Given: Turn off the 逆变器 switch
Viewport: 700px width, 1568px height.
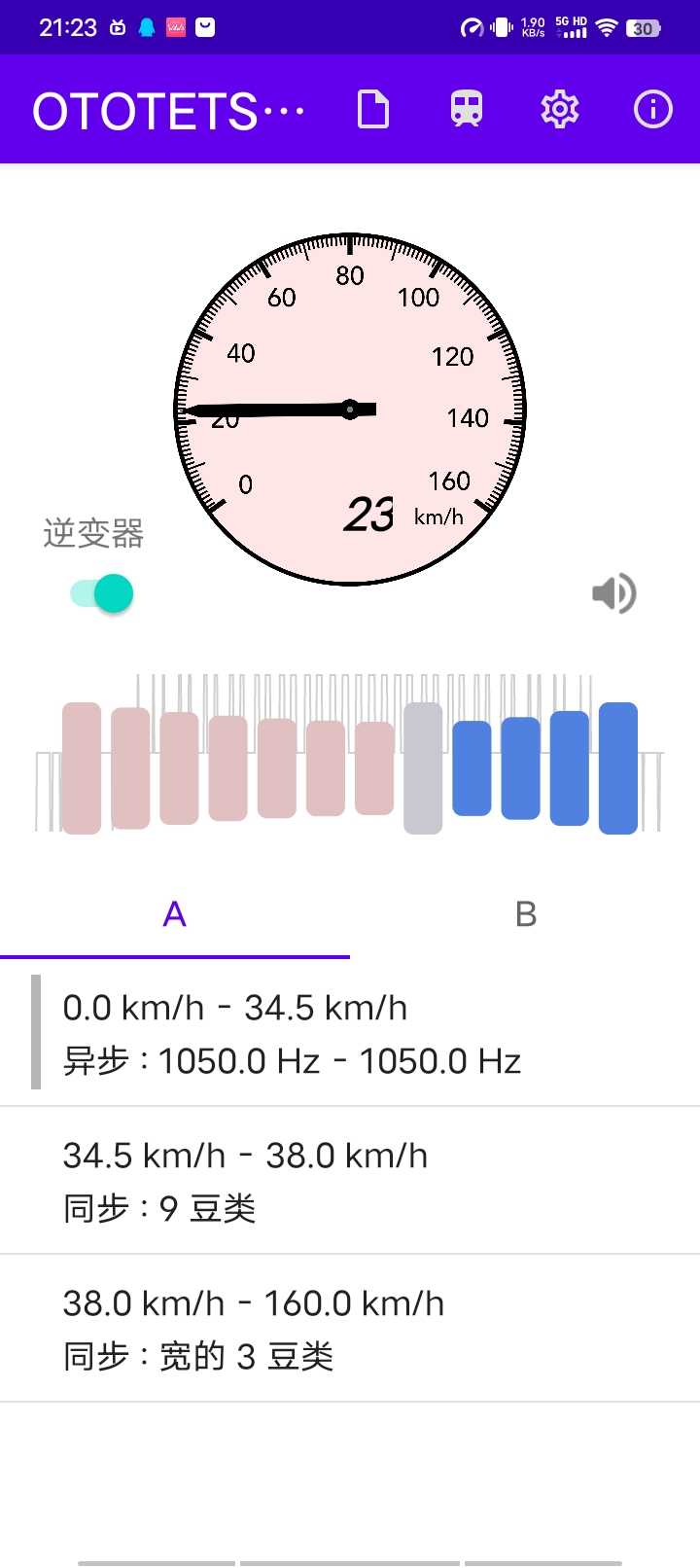Looking at the screenshot, I should [102, 593].
